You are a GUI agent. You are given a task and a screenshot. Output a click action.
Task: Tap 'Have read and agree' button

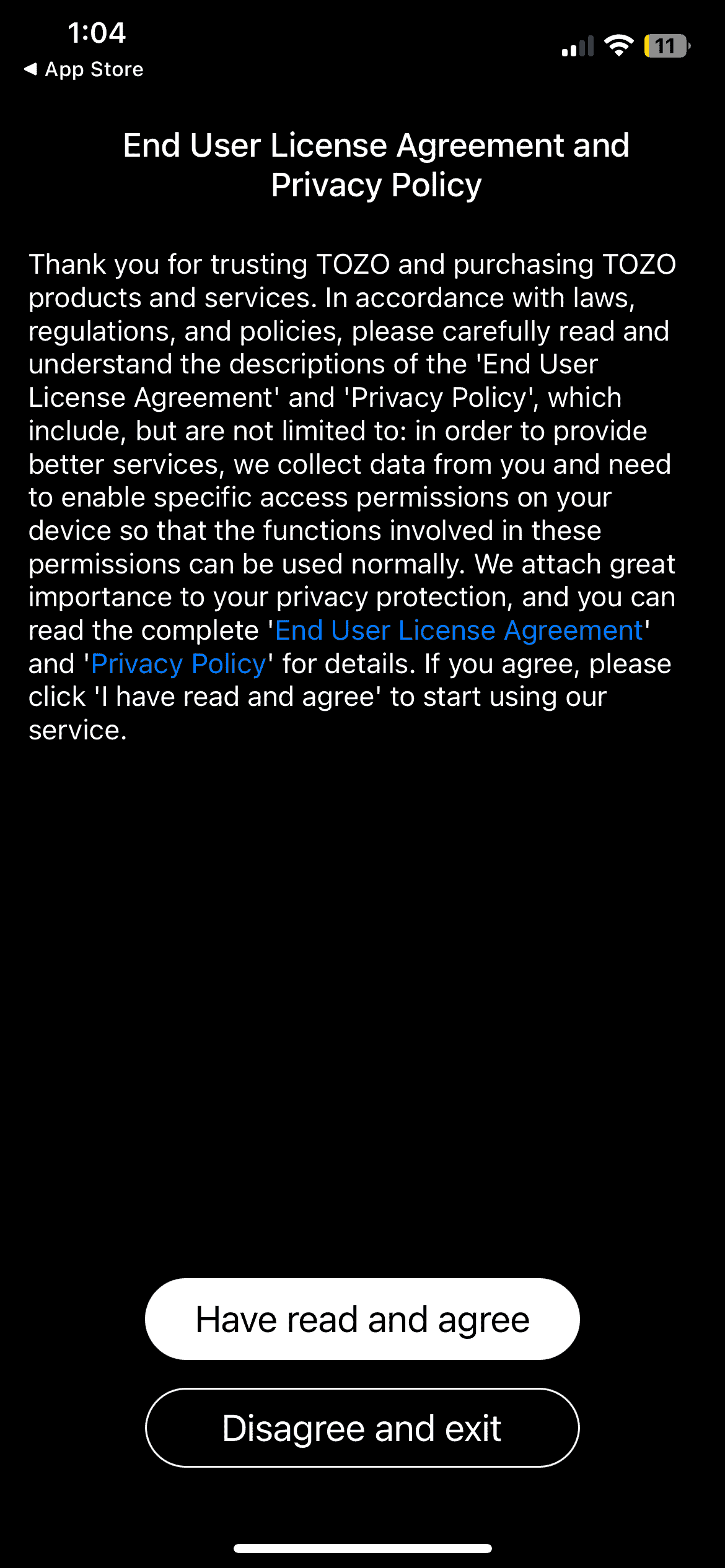click(x=362, y=1319)
